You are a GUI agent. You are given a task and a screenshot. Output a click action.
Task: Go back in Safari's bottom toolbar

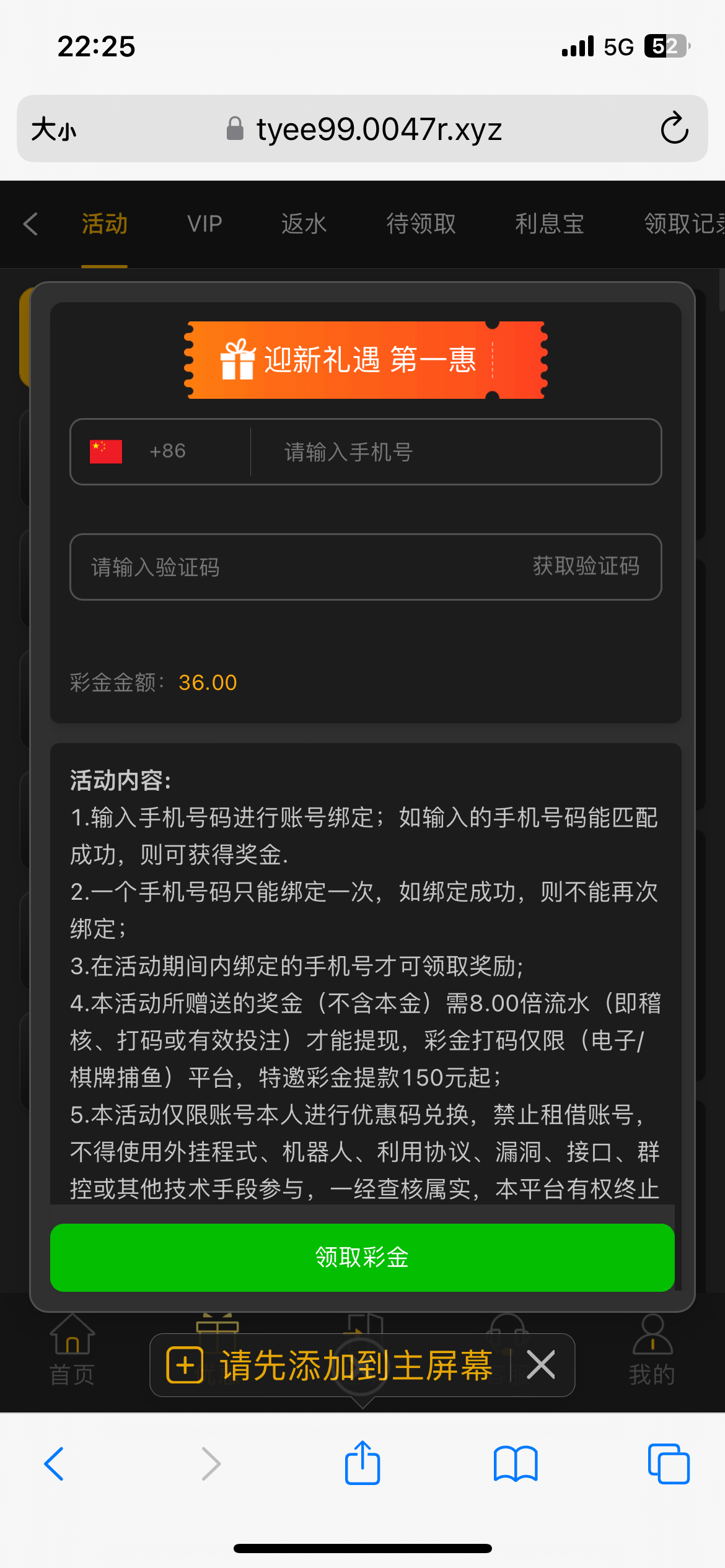[x=55, y=1464]
